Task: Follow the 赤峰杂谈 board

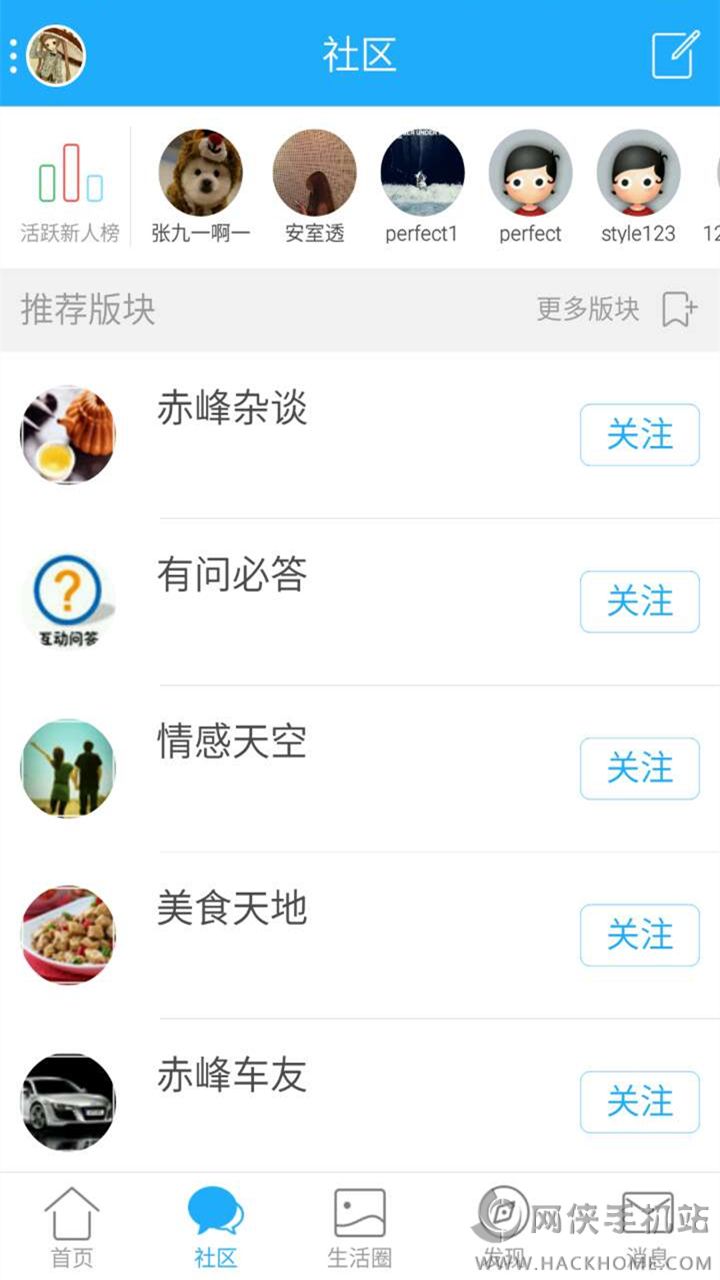Action: (x=639, y=435)
